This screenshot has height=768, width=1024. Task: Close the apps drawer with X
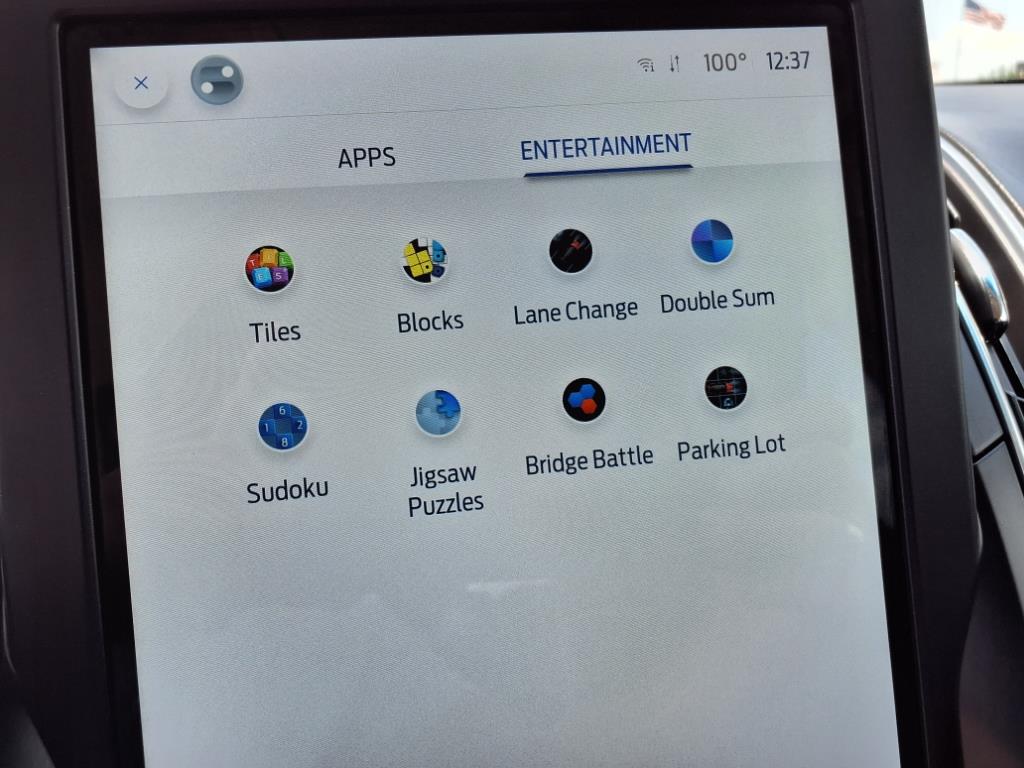coord(141,83)
